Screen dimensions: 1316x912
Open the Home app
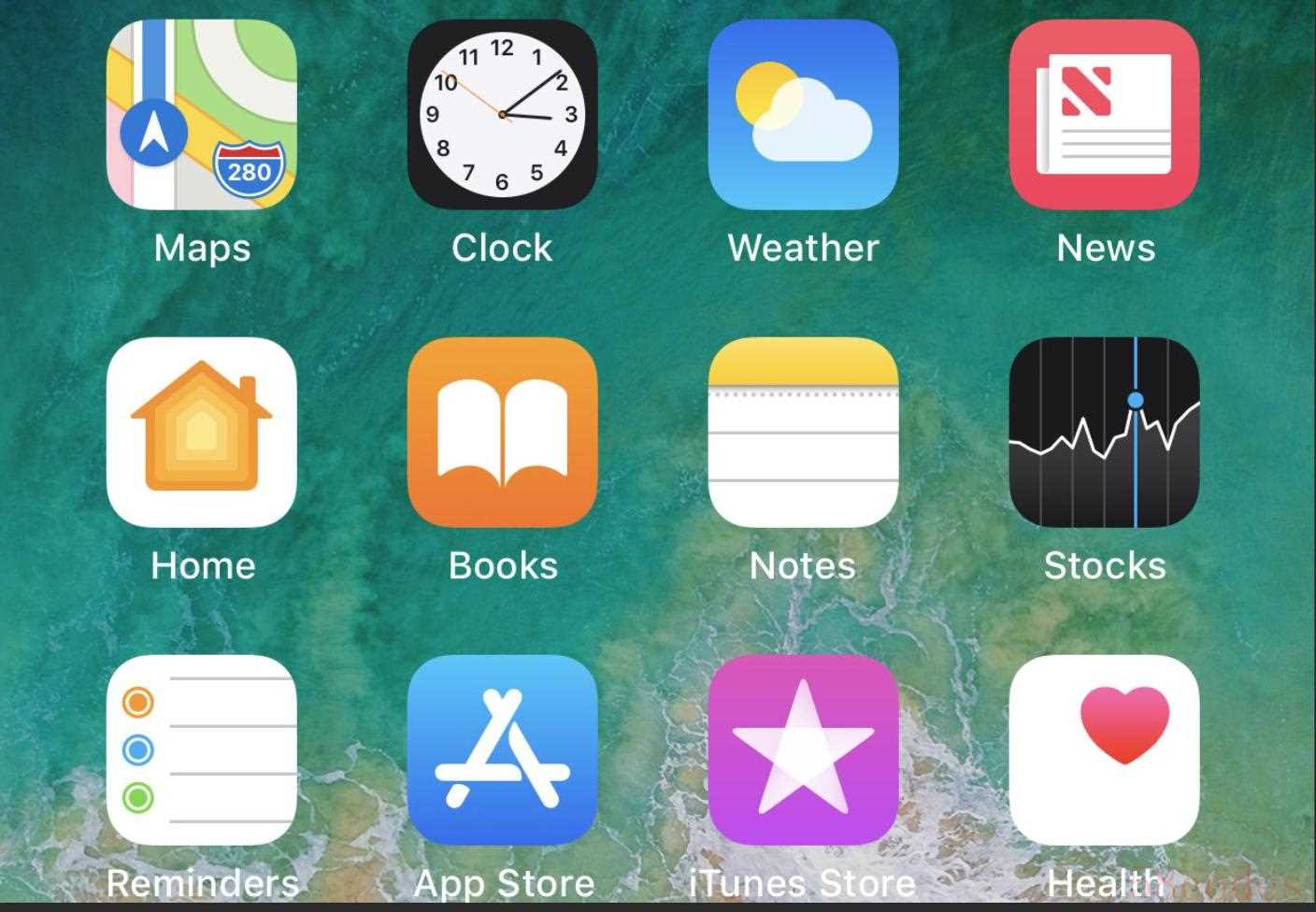(x=202, y=432)
